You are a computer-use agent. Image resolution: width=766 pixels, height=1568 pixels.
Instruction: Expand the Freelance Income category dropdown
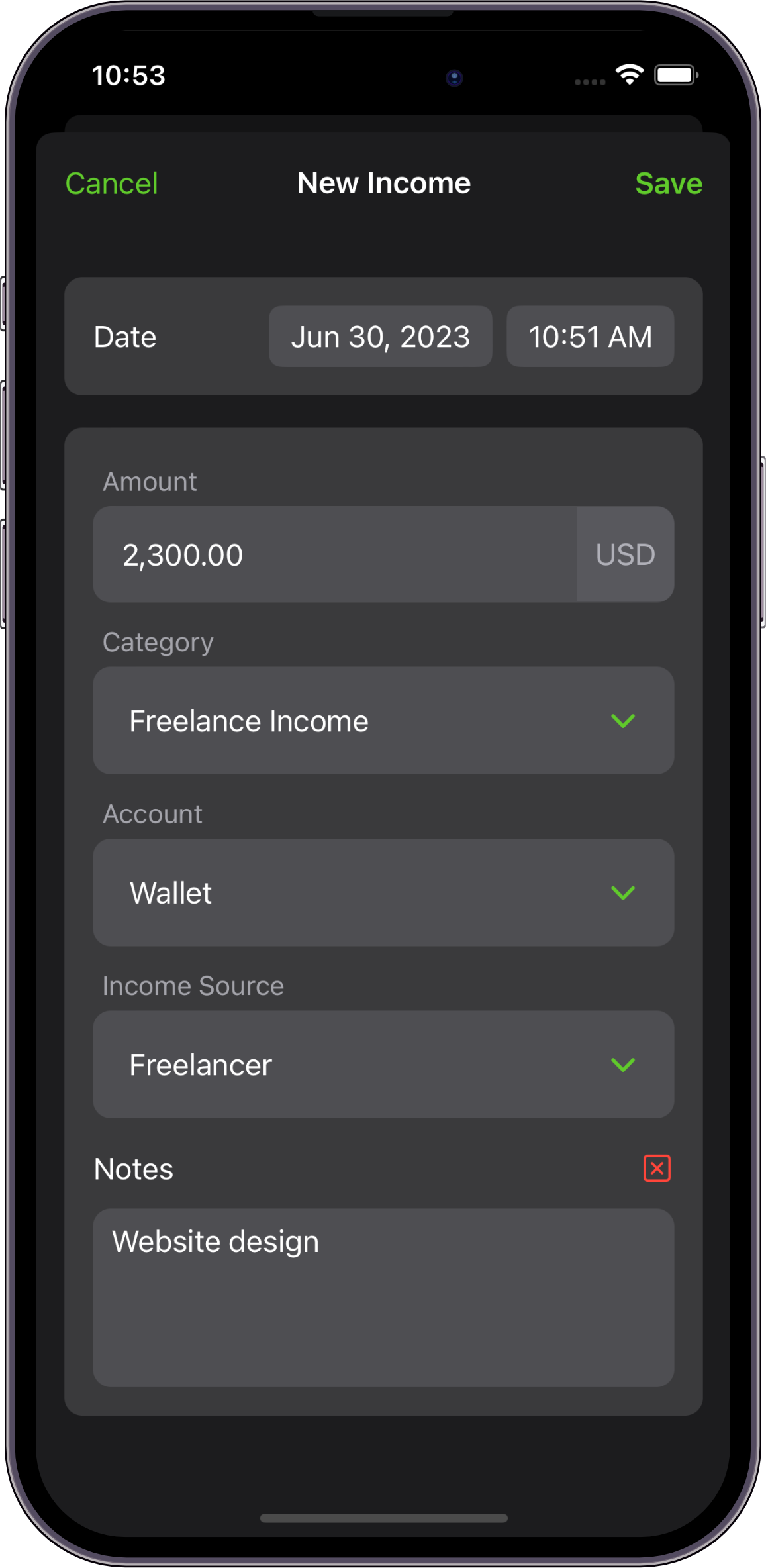click(x=383, y=721)
